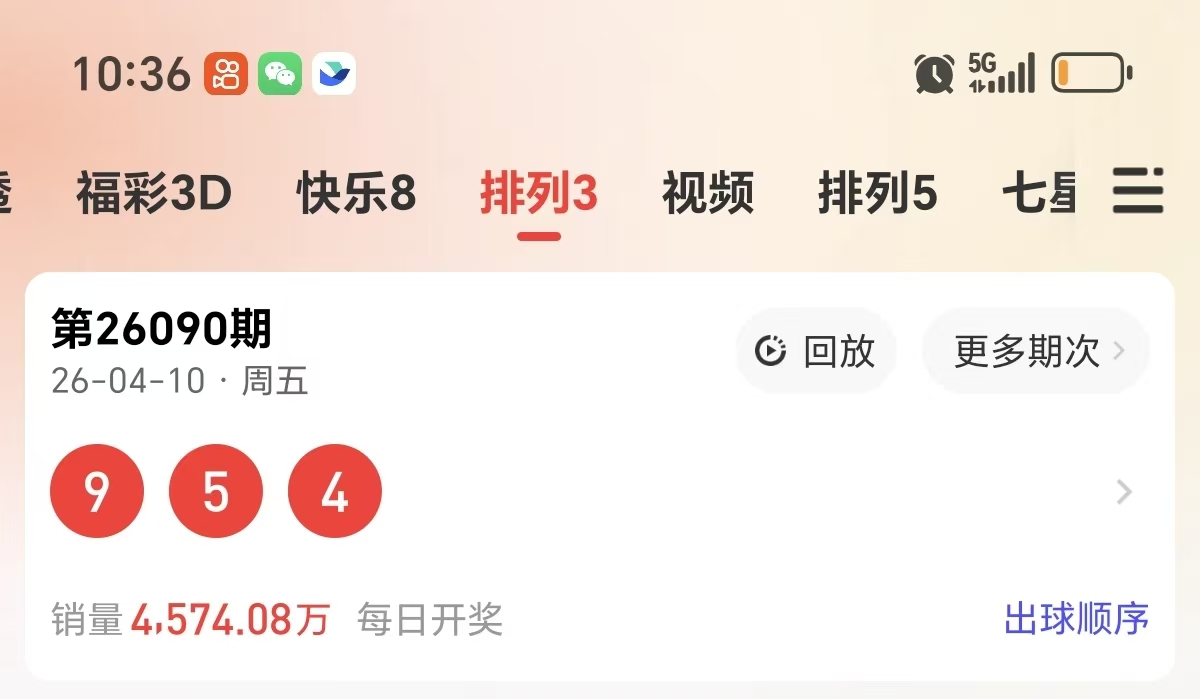Tap 回放 to replay the draw

click(x=816, y=351)
